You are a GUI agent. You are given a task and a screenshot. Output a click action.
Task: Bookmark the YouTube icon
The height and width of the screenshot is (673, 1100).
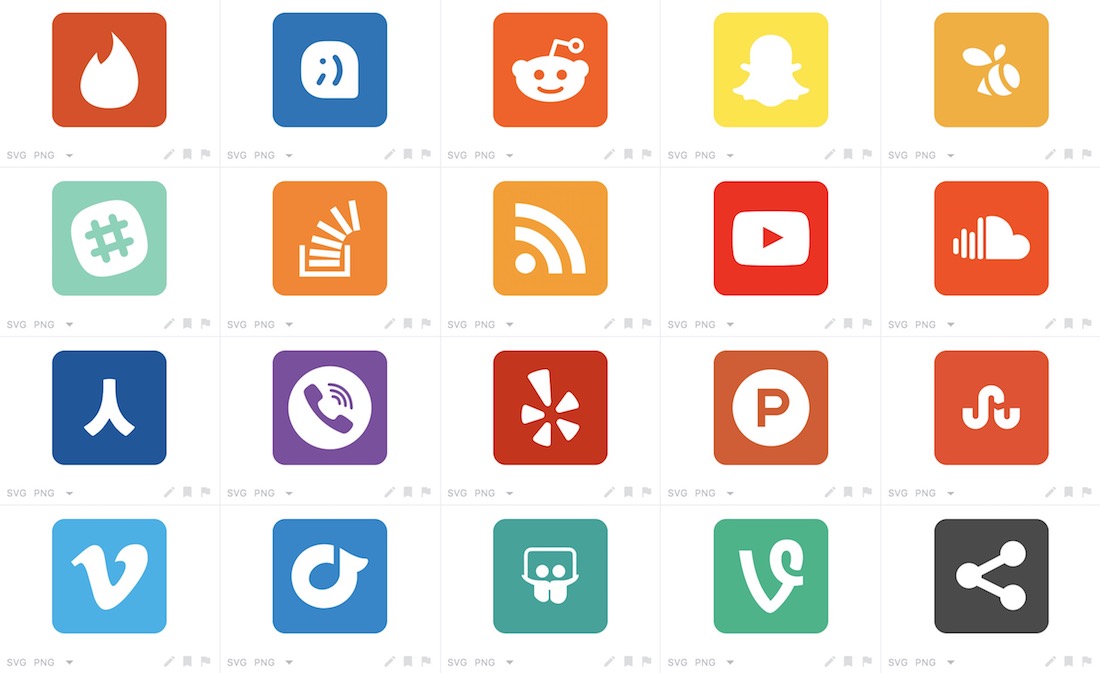tap(848, 324)
